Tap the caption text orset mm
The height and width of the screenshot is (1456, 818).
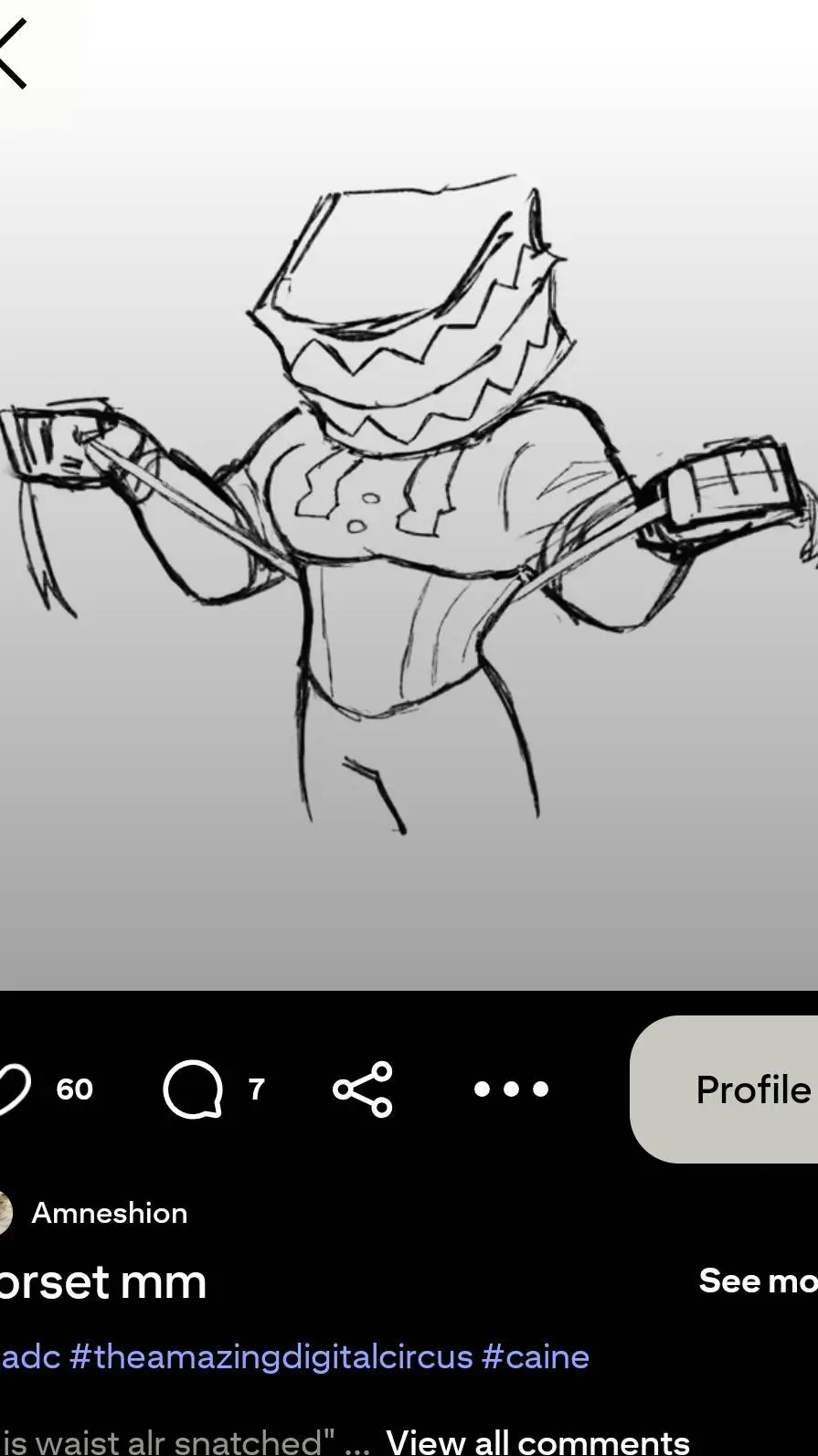102,1281
